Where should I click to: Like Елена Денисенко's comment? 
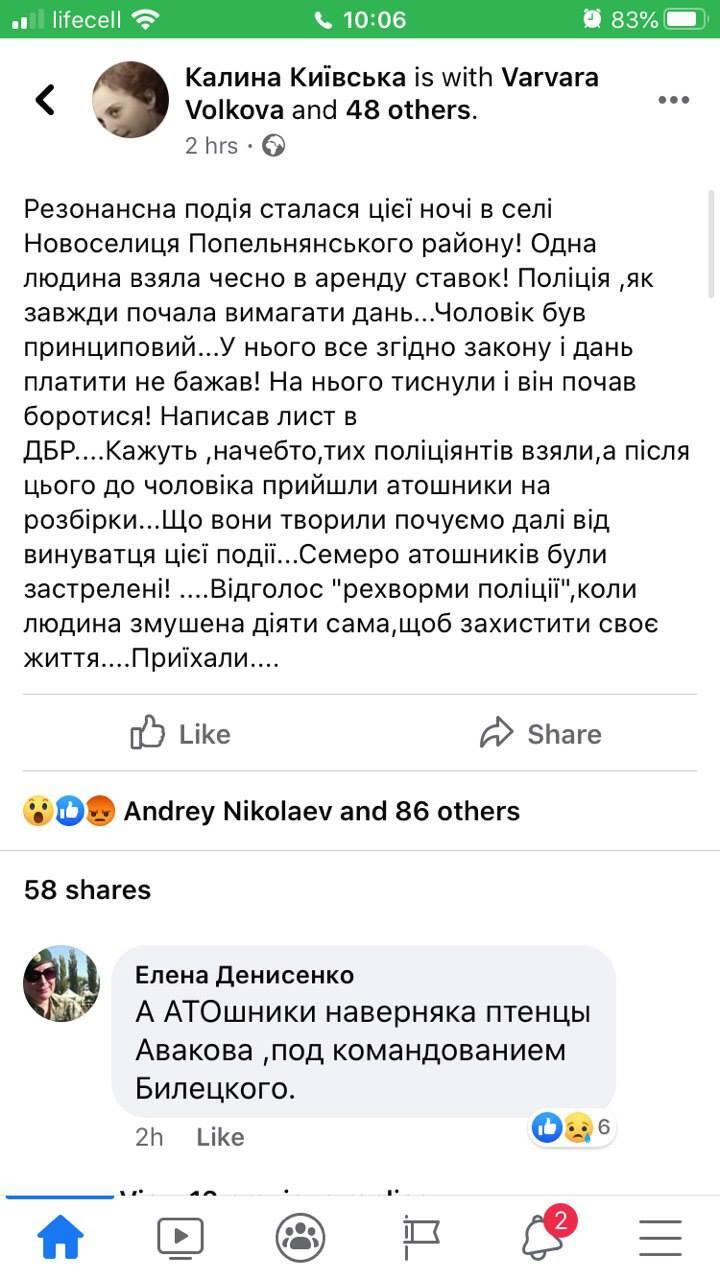tap(220, 1137)
